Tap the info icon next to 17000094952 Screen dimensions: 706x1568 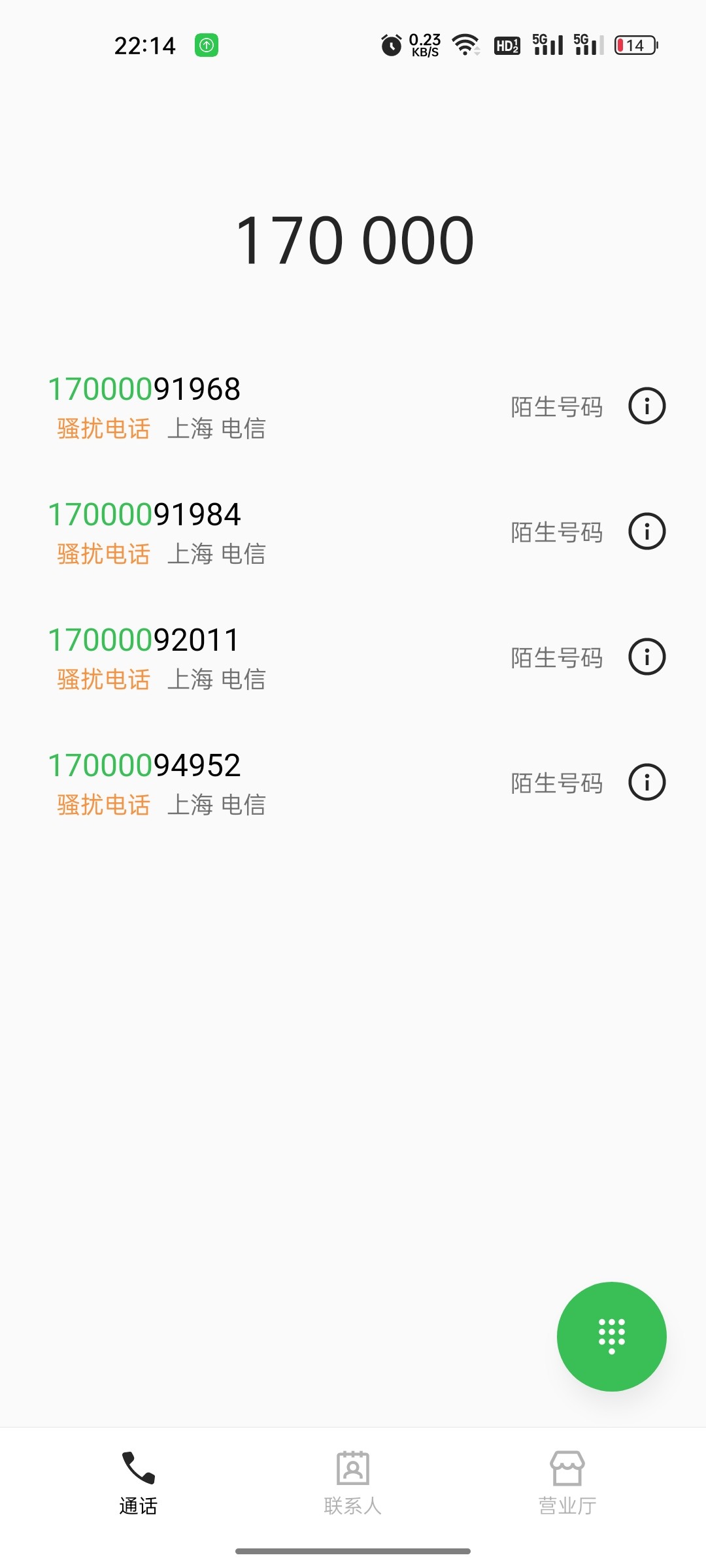point(647,783)
